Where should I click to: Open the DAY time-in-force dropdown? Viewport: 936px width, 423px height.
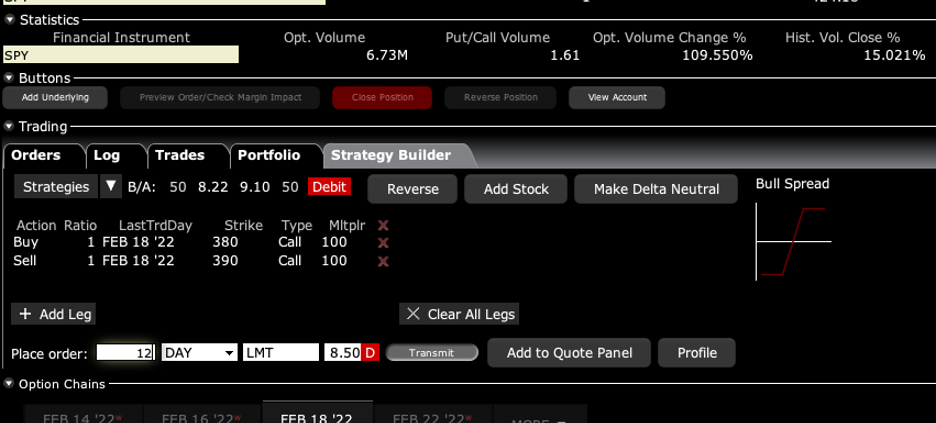(x=200, y=353)
